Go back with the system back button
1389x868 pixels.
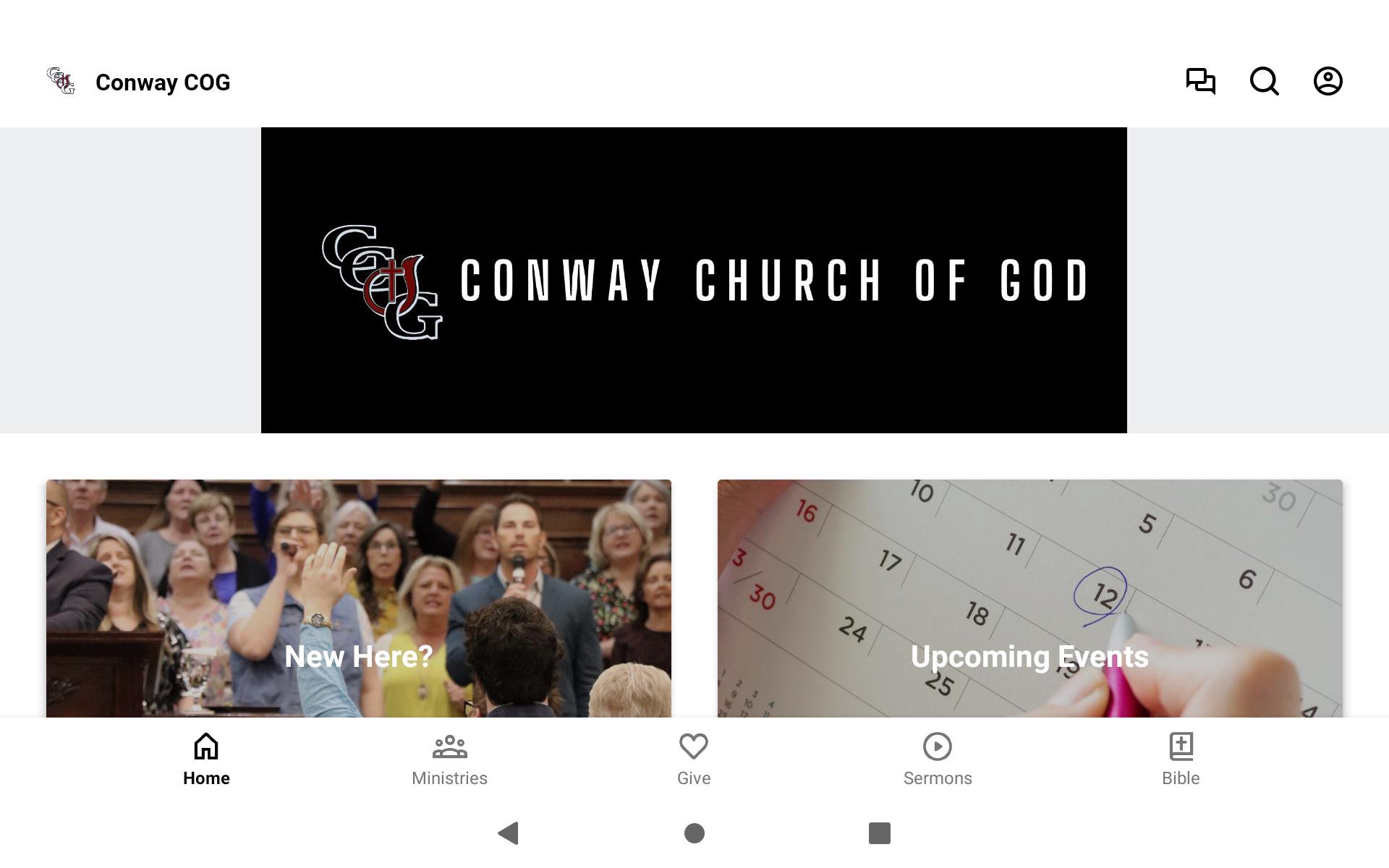click(509, 833)
